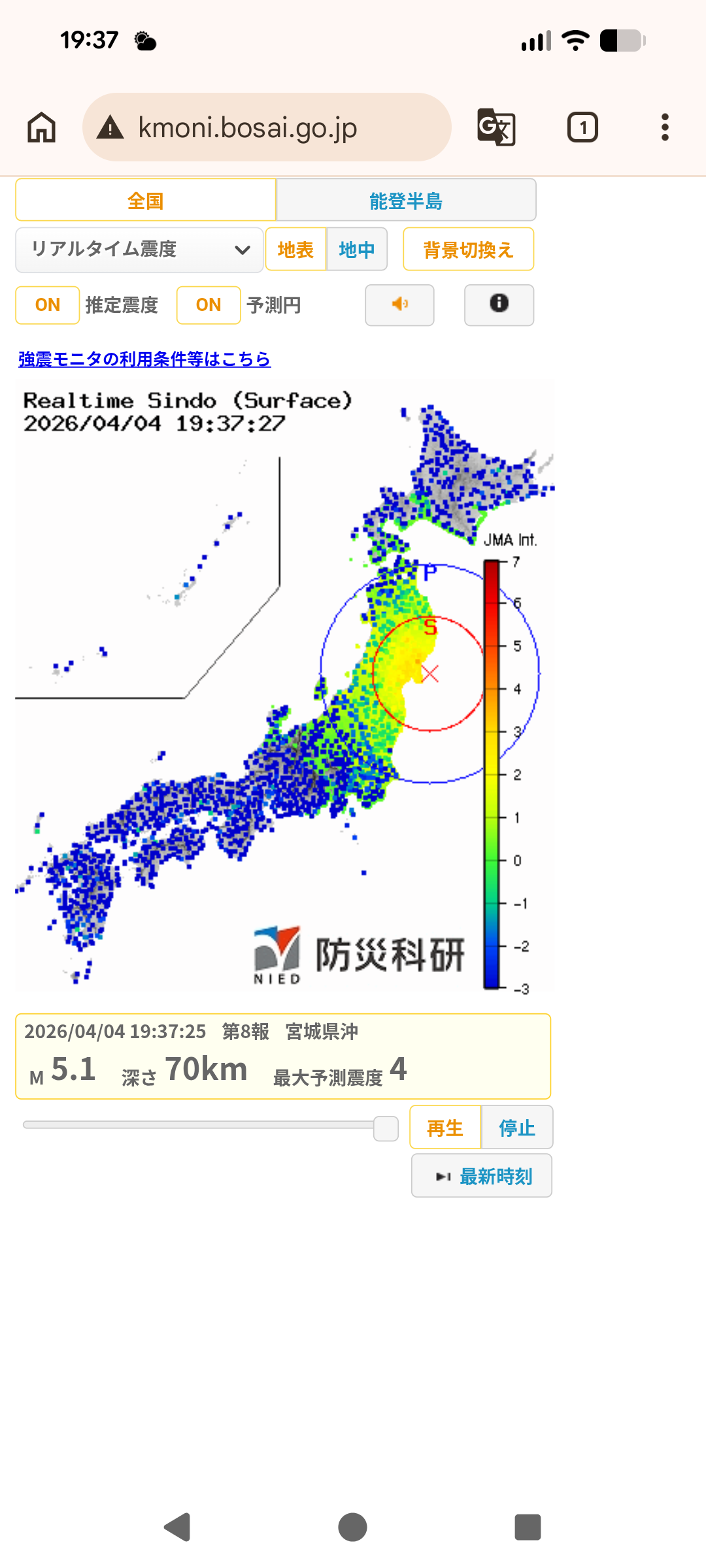Tap the kmoni.bosai.go.jp address bar
Image resolution: width=706 pixels, height=1568 pixels.
point(267,127)
